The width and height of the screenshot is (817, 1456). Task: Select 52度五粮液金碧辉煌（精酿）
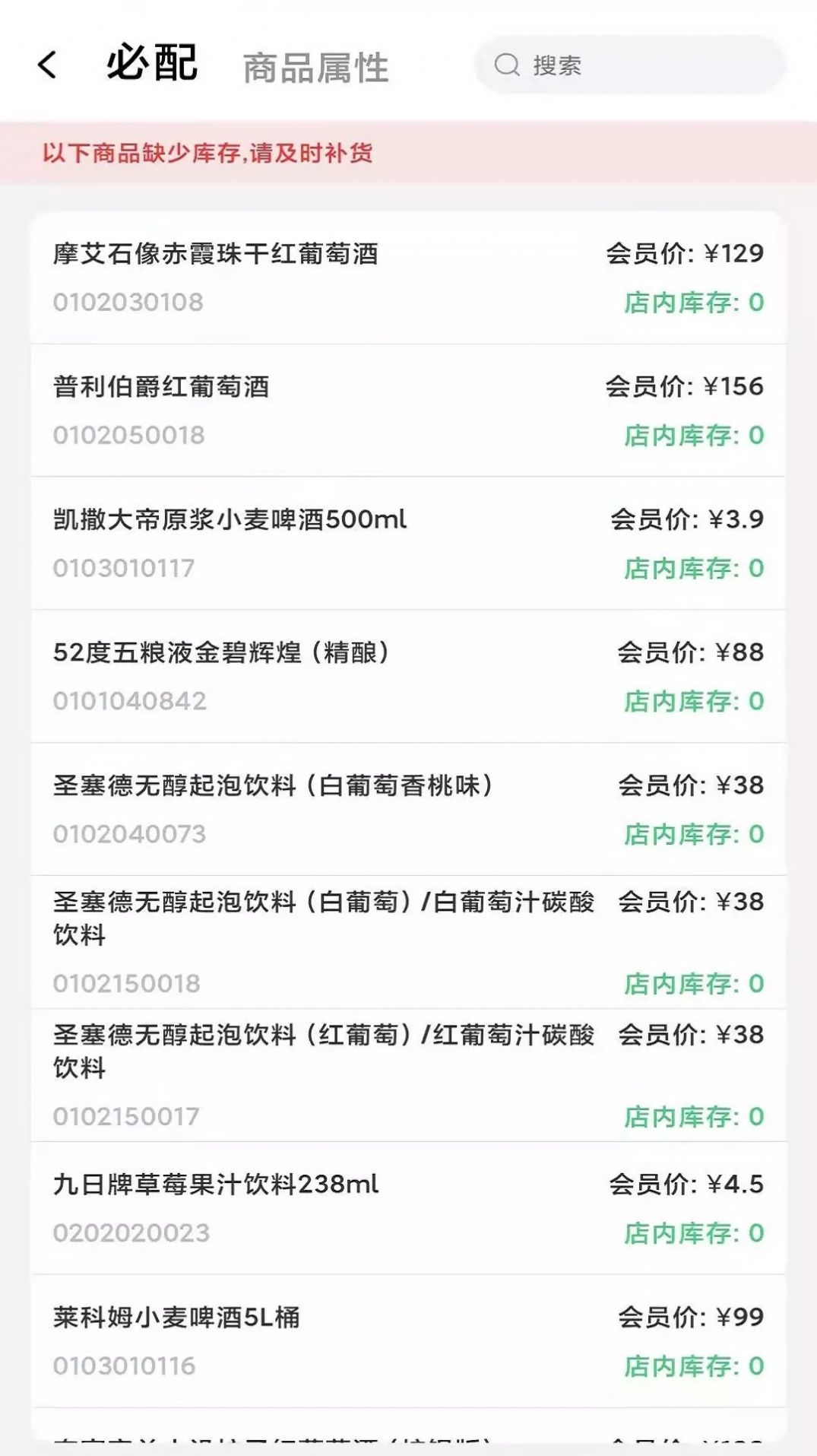pos(222,652)
